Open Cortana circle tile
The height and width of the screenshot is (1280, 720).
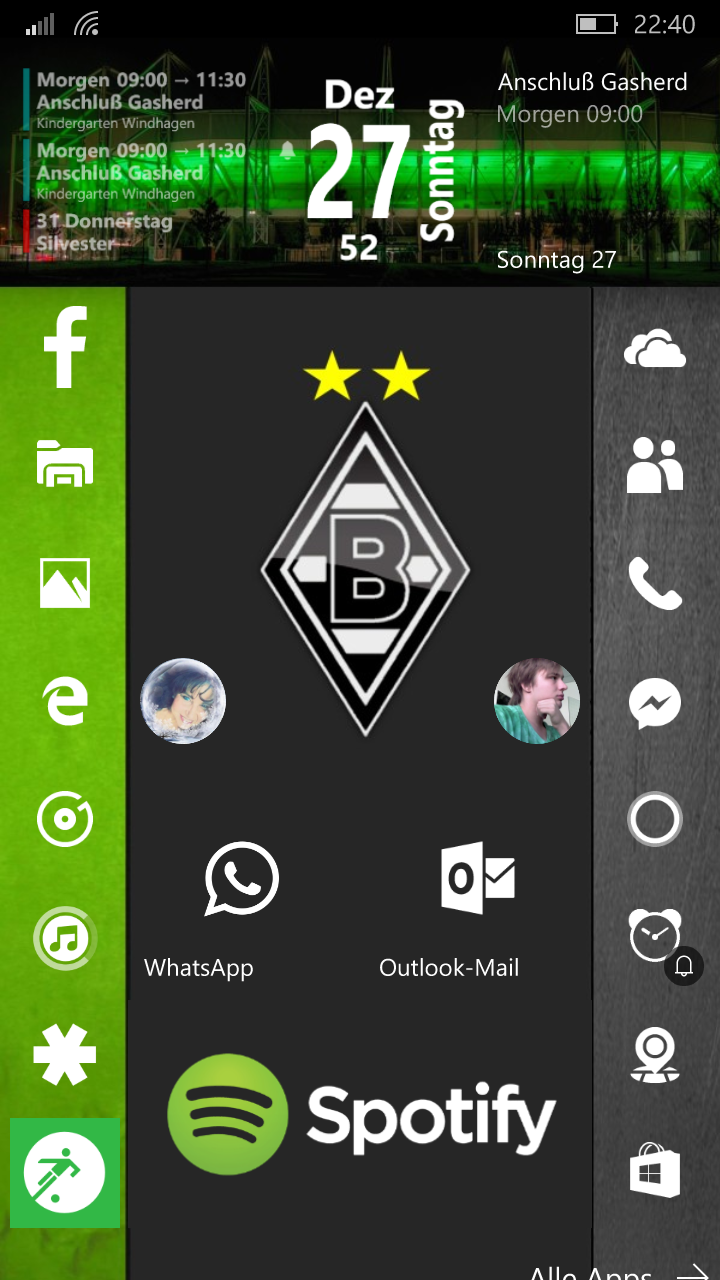pyautogui.click(x=655, y=820)
